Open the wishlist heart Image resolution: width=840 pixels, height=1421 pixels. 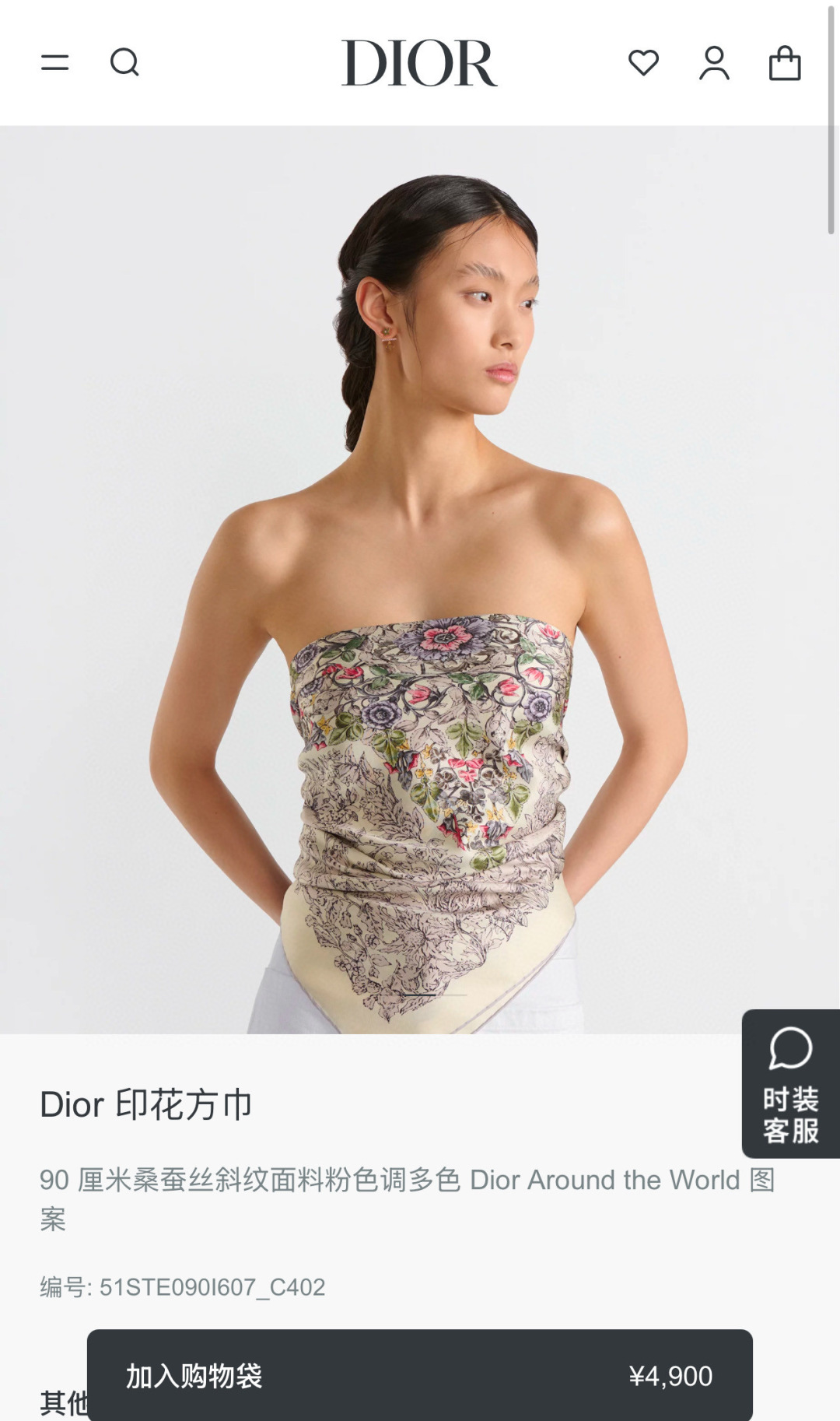tap(643, 62)
